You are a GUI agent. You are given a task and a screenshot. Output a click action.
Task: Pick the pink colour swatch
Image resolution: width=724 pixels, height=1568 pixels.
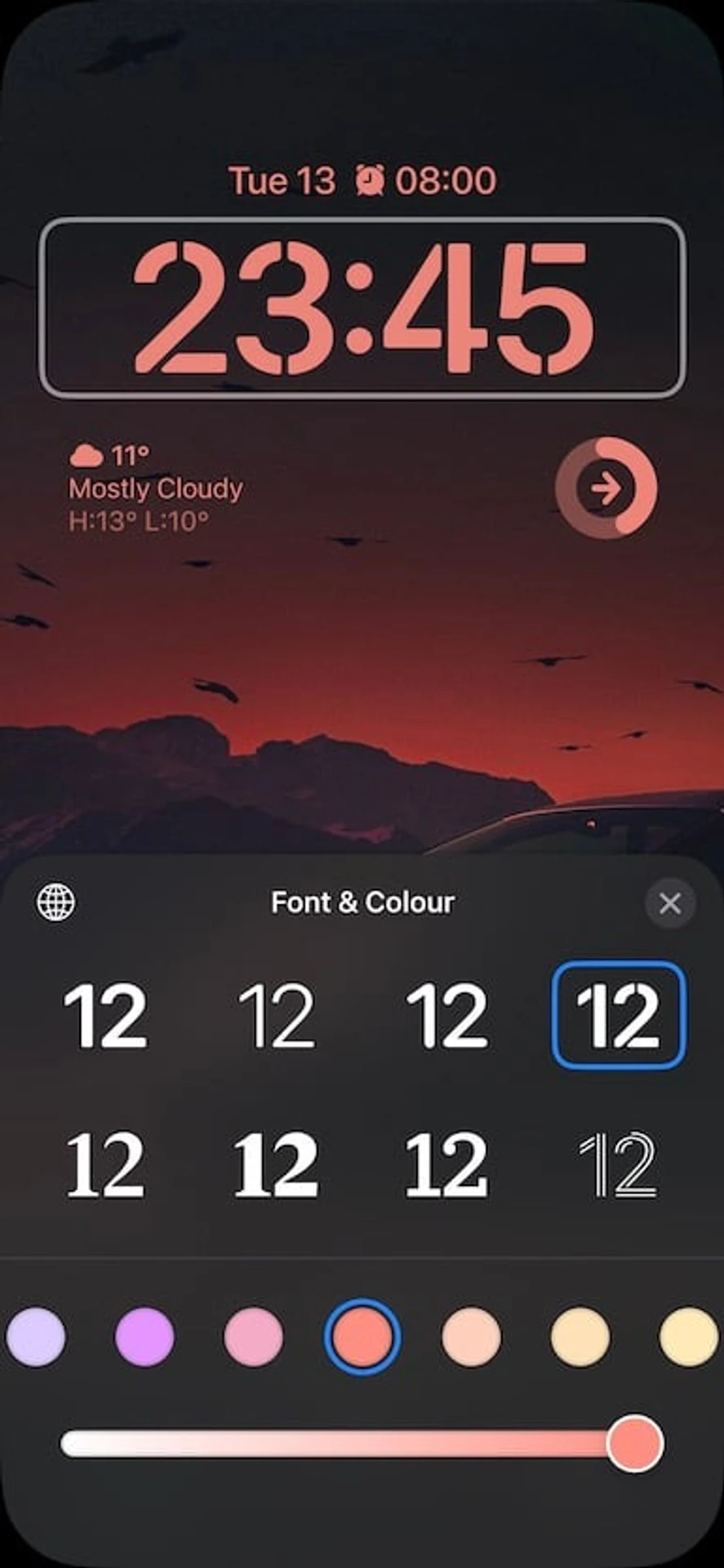pyautogui.click(x=253, y=1337)
